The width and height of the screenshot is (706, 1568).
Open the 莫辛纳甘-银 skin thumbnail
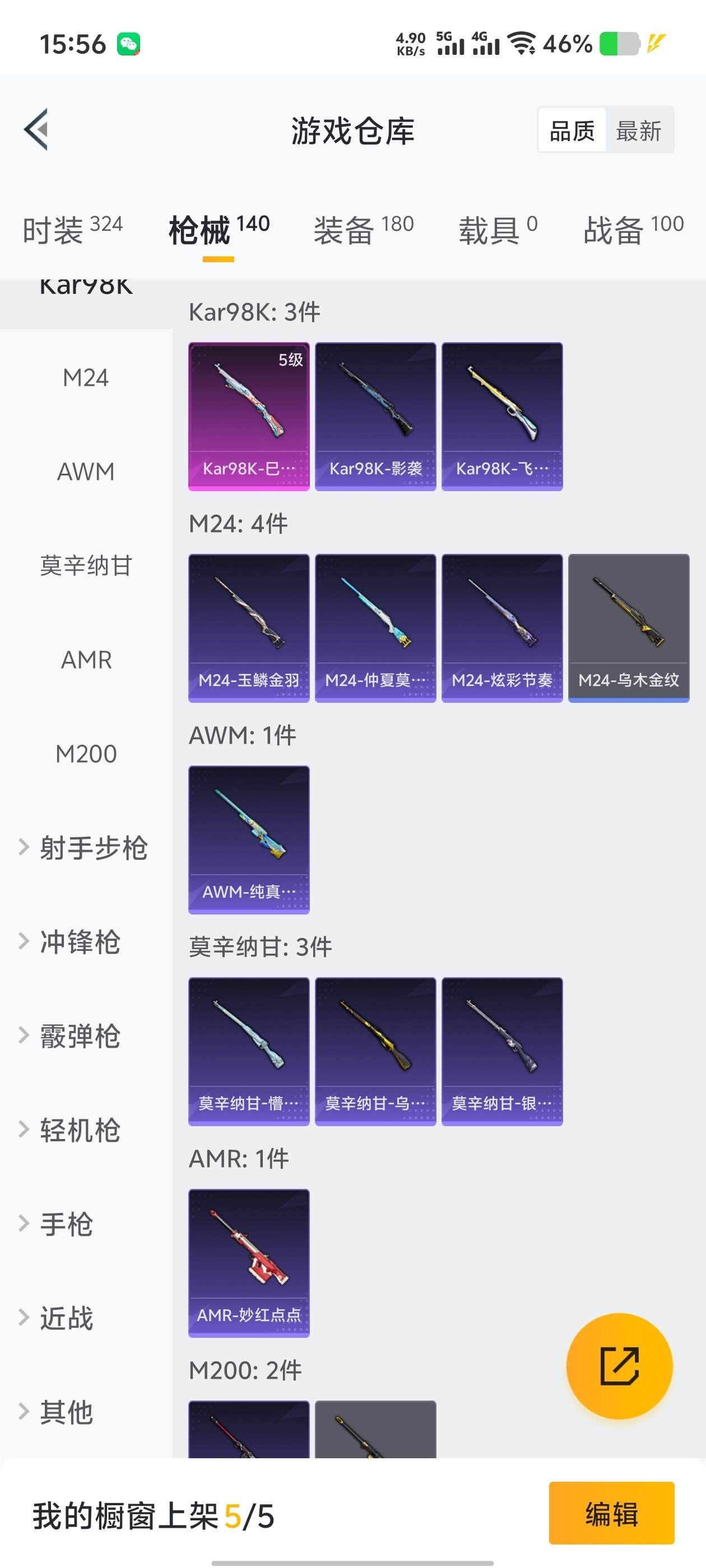click(x=502, y=1050)
